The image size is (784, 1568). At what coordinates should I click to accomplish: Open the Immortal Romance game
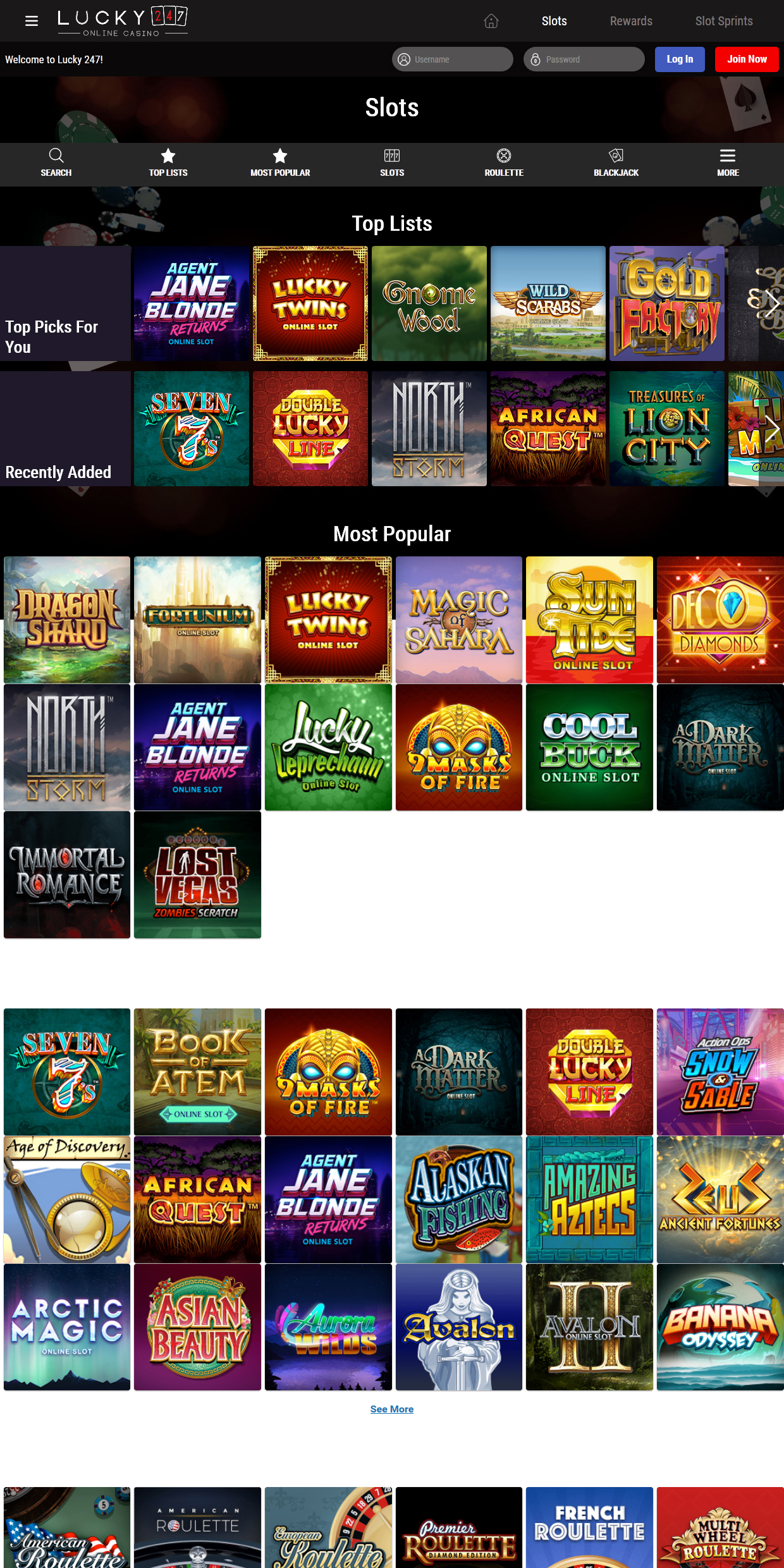point(67,874)
